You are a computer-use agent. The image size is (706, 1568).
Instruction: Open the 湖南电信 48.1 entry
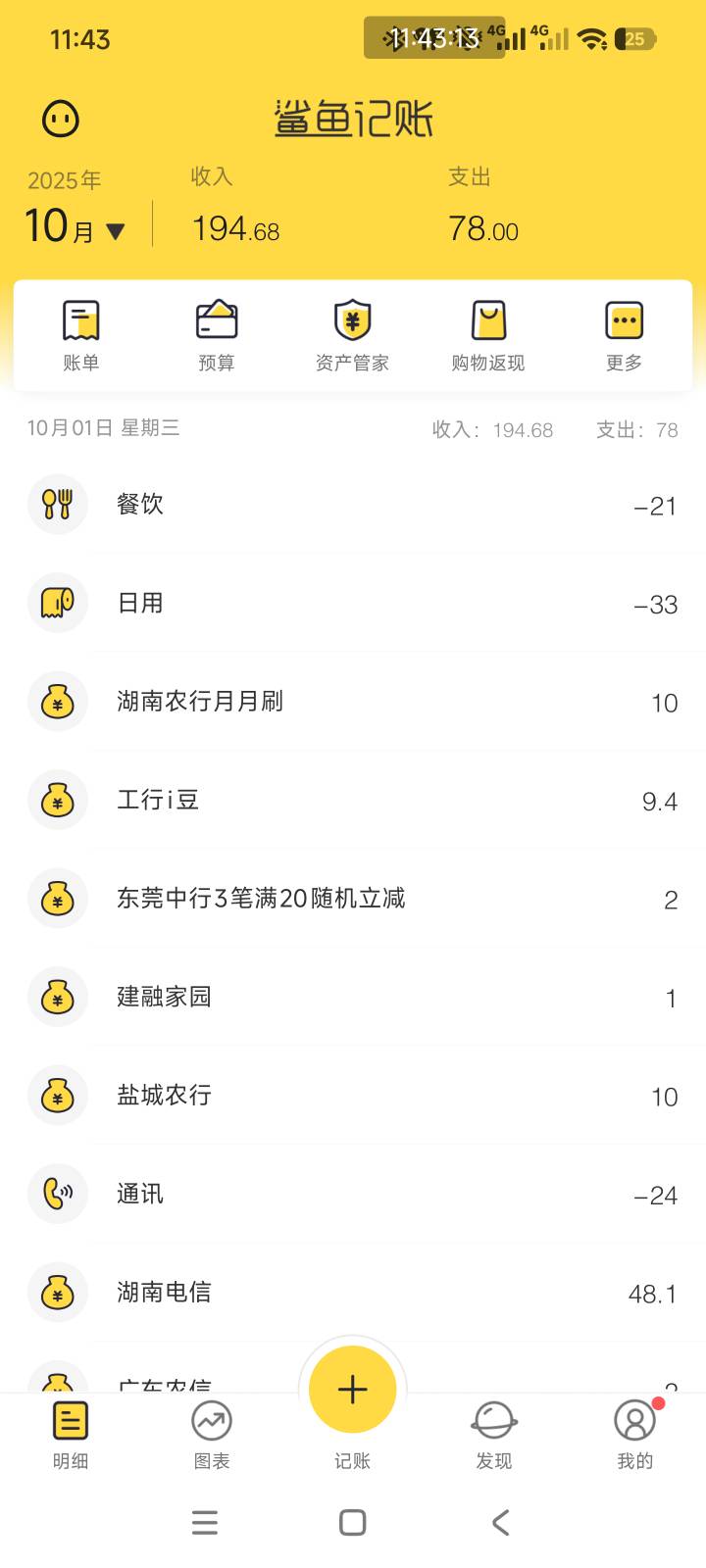click(x=353, y=1292)
